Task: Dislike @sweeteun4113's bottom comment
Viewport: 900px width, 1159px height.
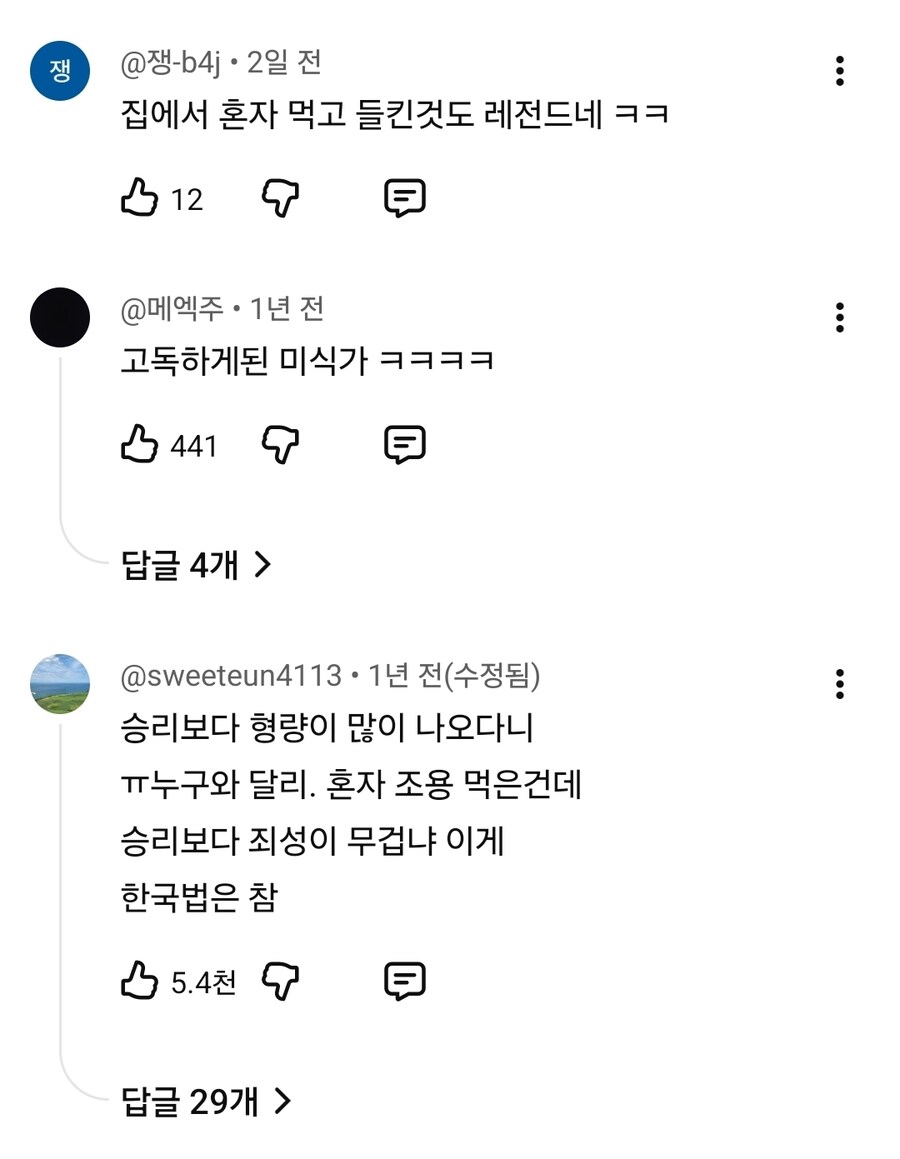Action: click(x=281, y=982)
